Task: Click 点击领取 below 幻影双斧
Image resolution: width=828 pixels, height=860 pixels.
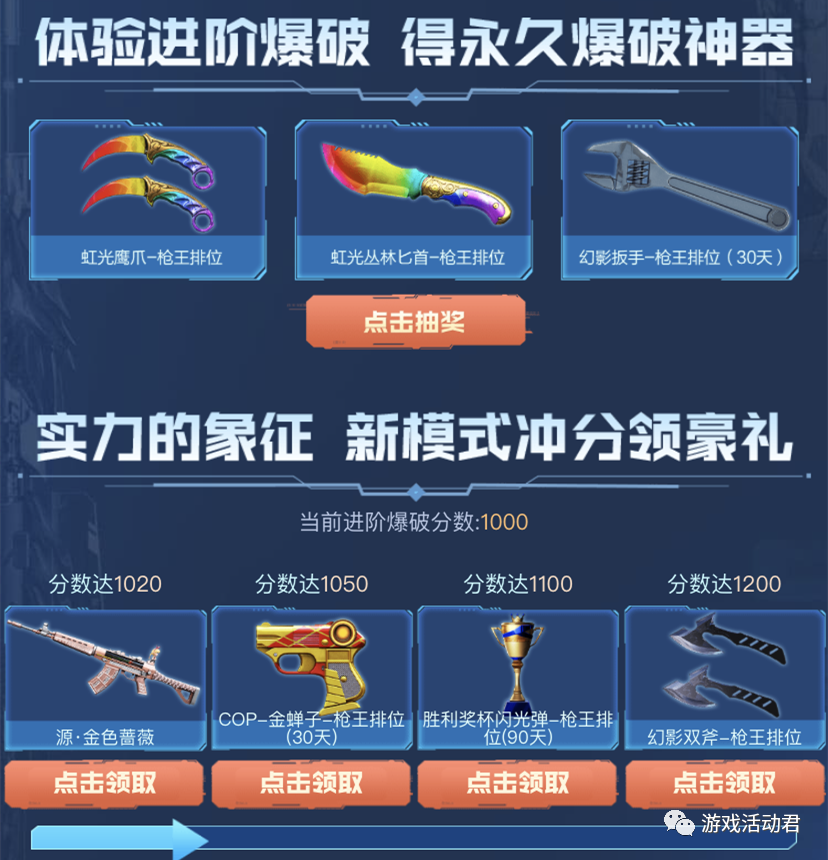Action: pos(722,784)
